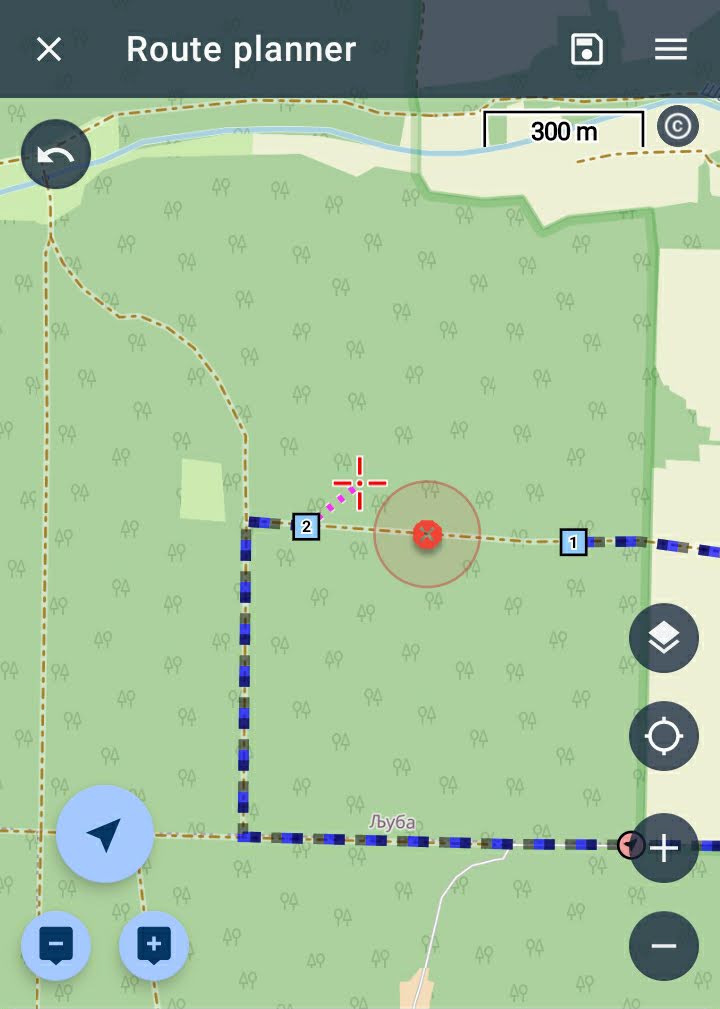The width and height of the screenshot is (720, 1009).
Task: Zoom out of the map
Action: coord(663,945)
